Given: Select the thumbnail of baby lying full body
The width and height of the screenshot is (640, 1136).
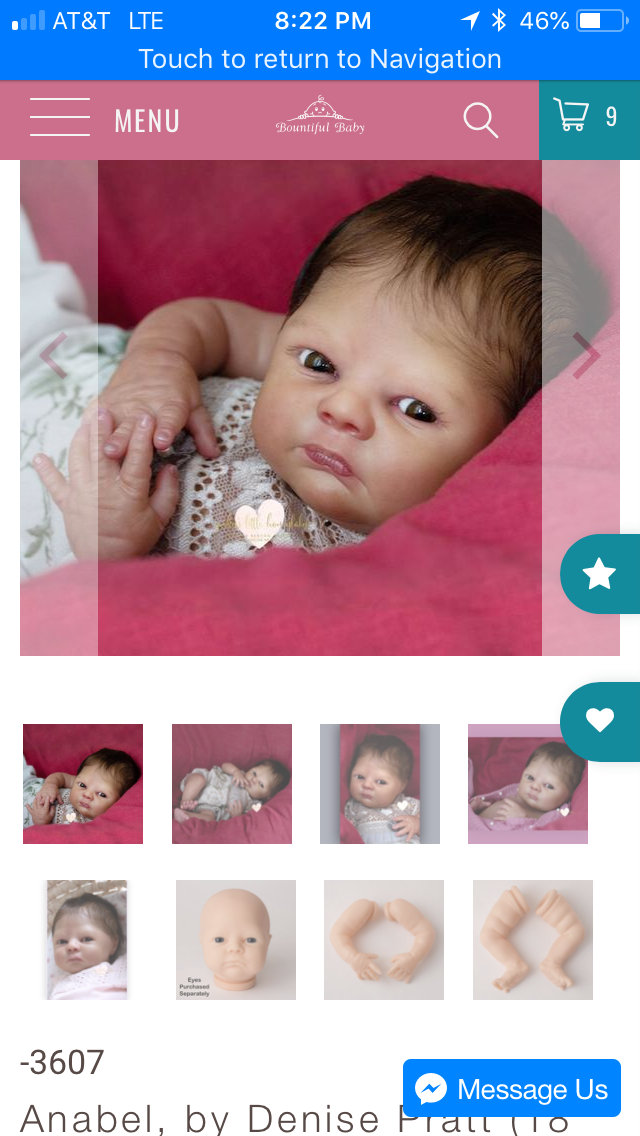Looking at the screenshot, I should pos(232,784).
